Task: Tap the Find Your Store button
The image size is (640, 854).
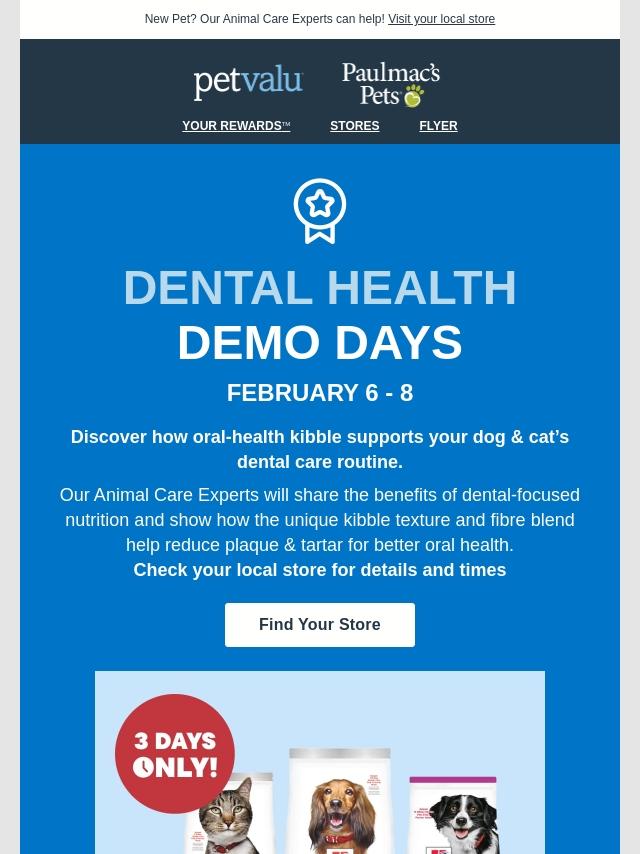Action: [x=319, y=625]
